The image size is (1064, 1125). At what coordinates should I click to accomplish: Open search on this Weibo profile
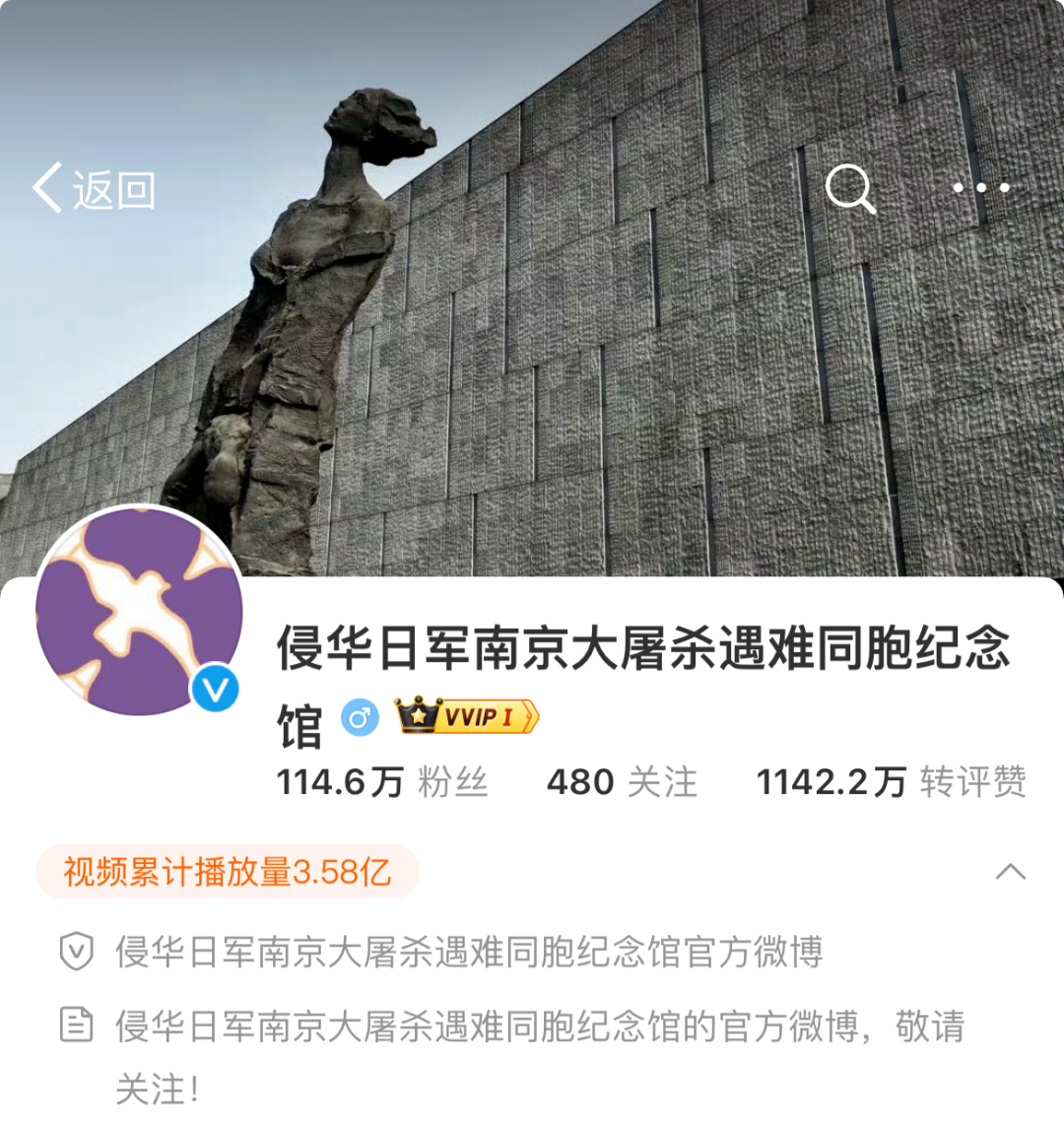(x=849, y=188)
